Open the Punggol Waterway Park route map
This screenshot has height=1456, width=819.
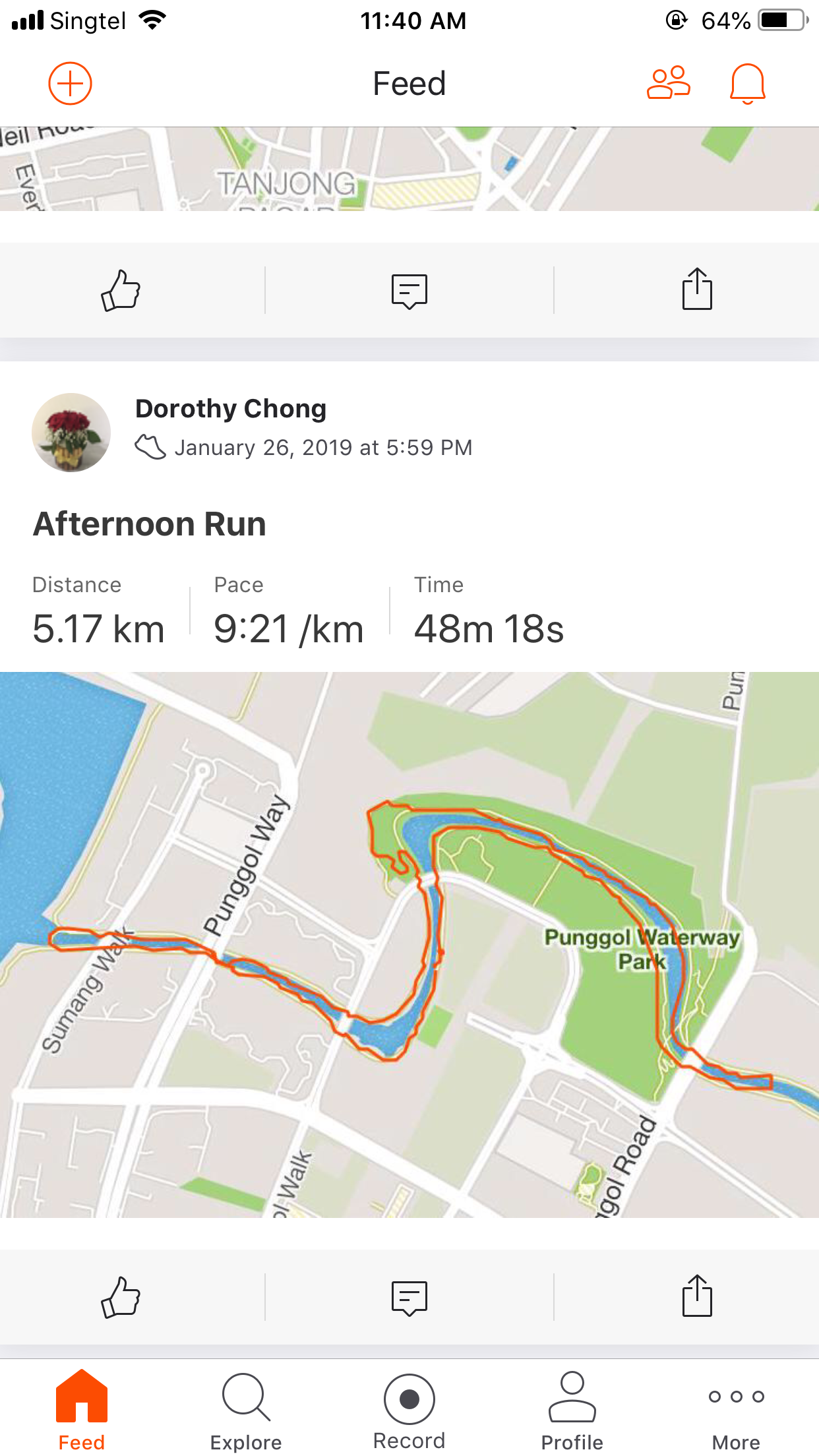point(409,944)
